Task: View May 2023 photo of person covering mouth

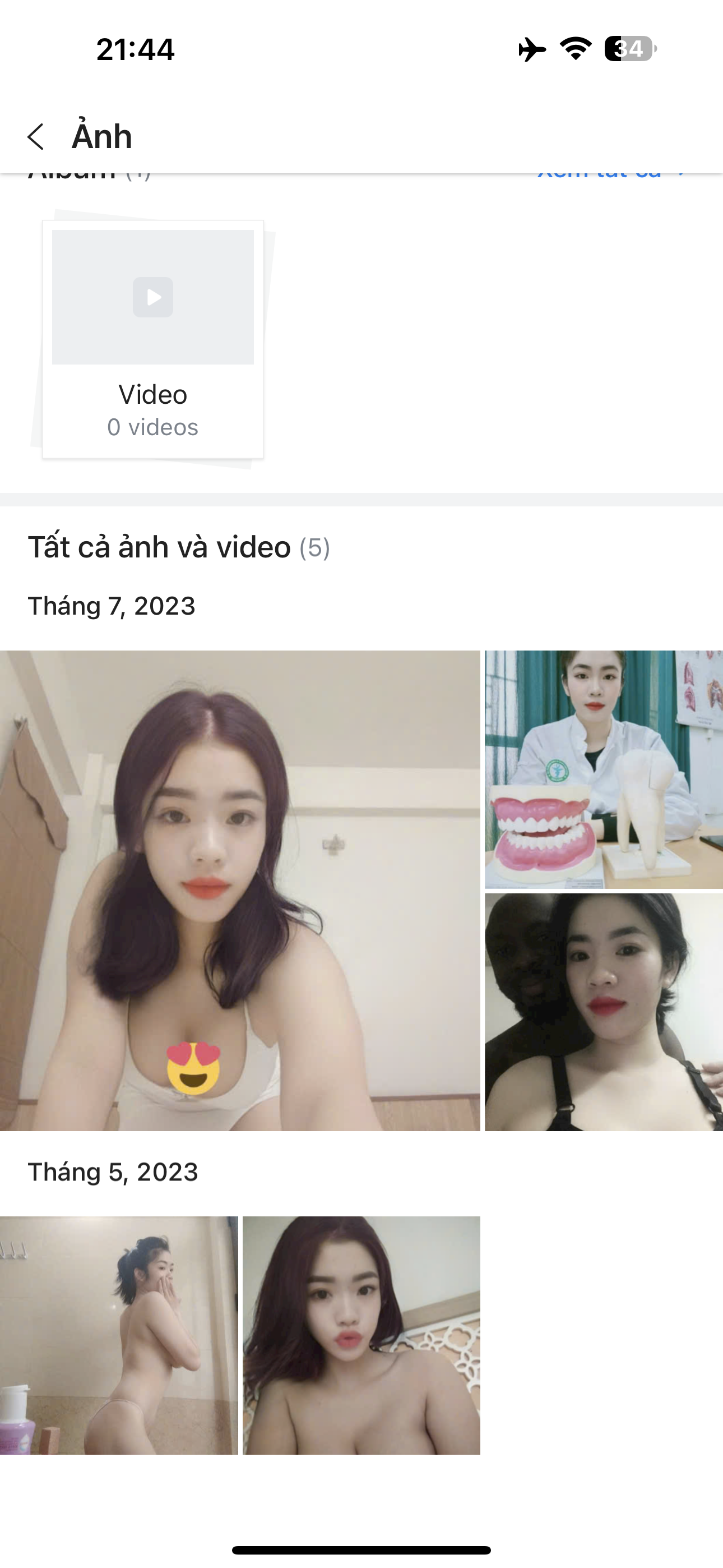Action: point(119,1335)
